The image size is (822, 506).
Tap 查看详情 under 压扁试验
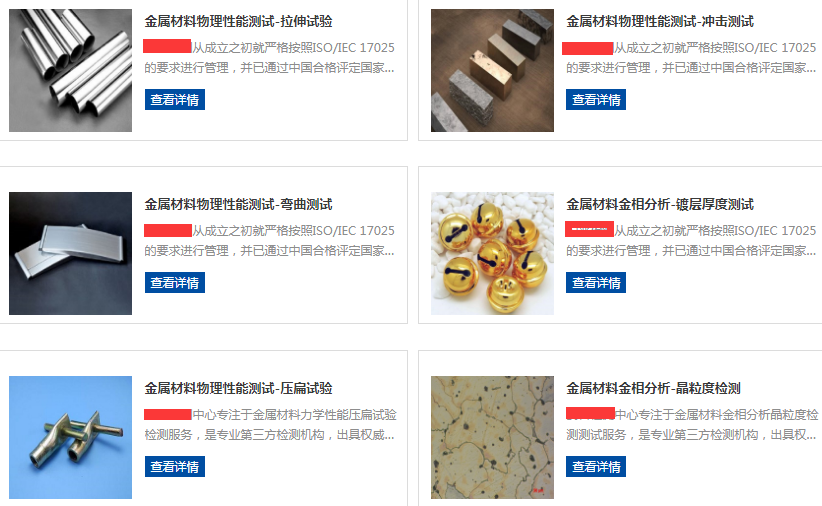(x=174, y=466)
